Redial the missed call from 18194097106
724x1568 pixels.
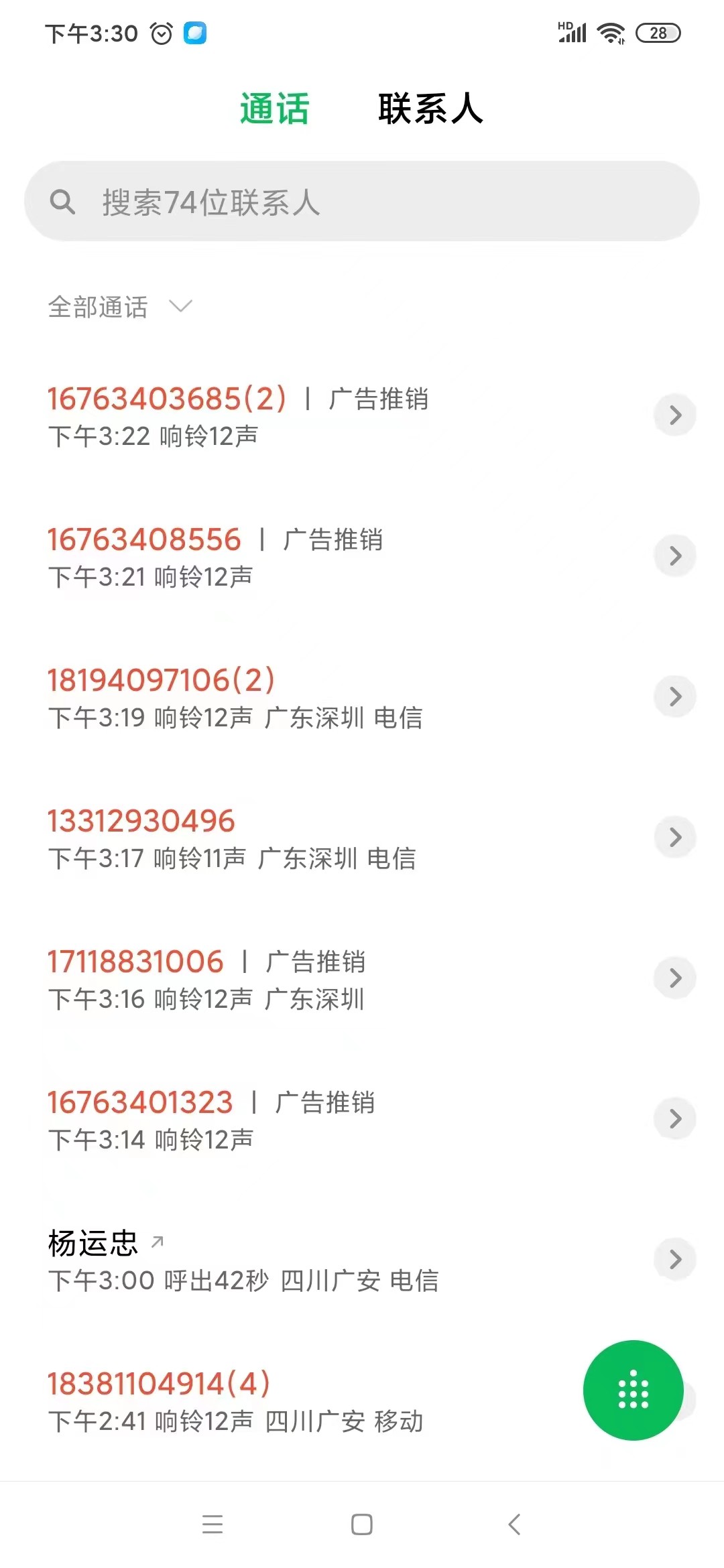(x=268, y=697)
